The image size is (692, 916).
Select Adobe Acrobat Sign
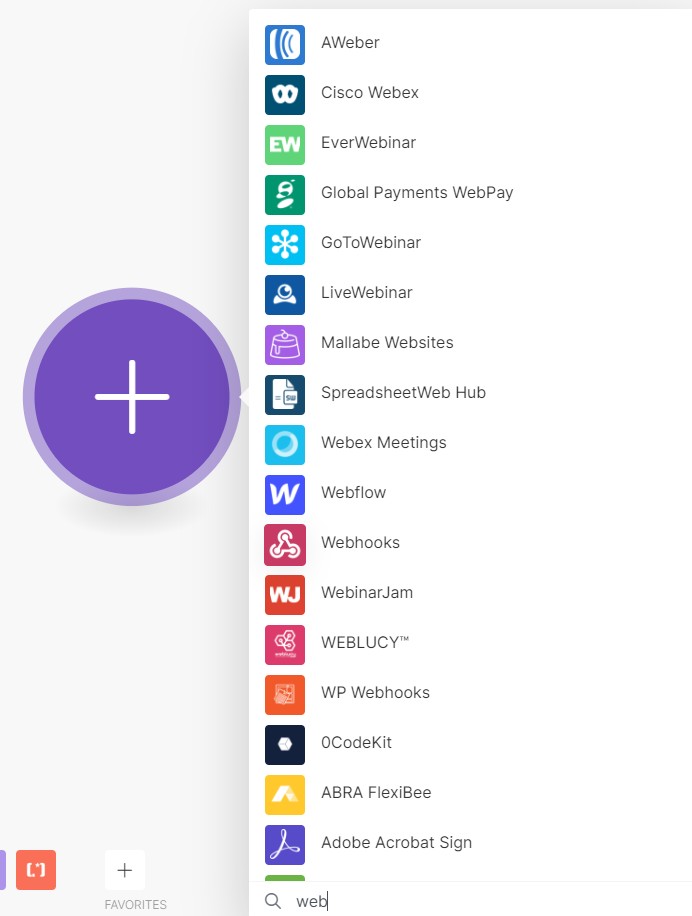[x=395, y=843]
